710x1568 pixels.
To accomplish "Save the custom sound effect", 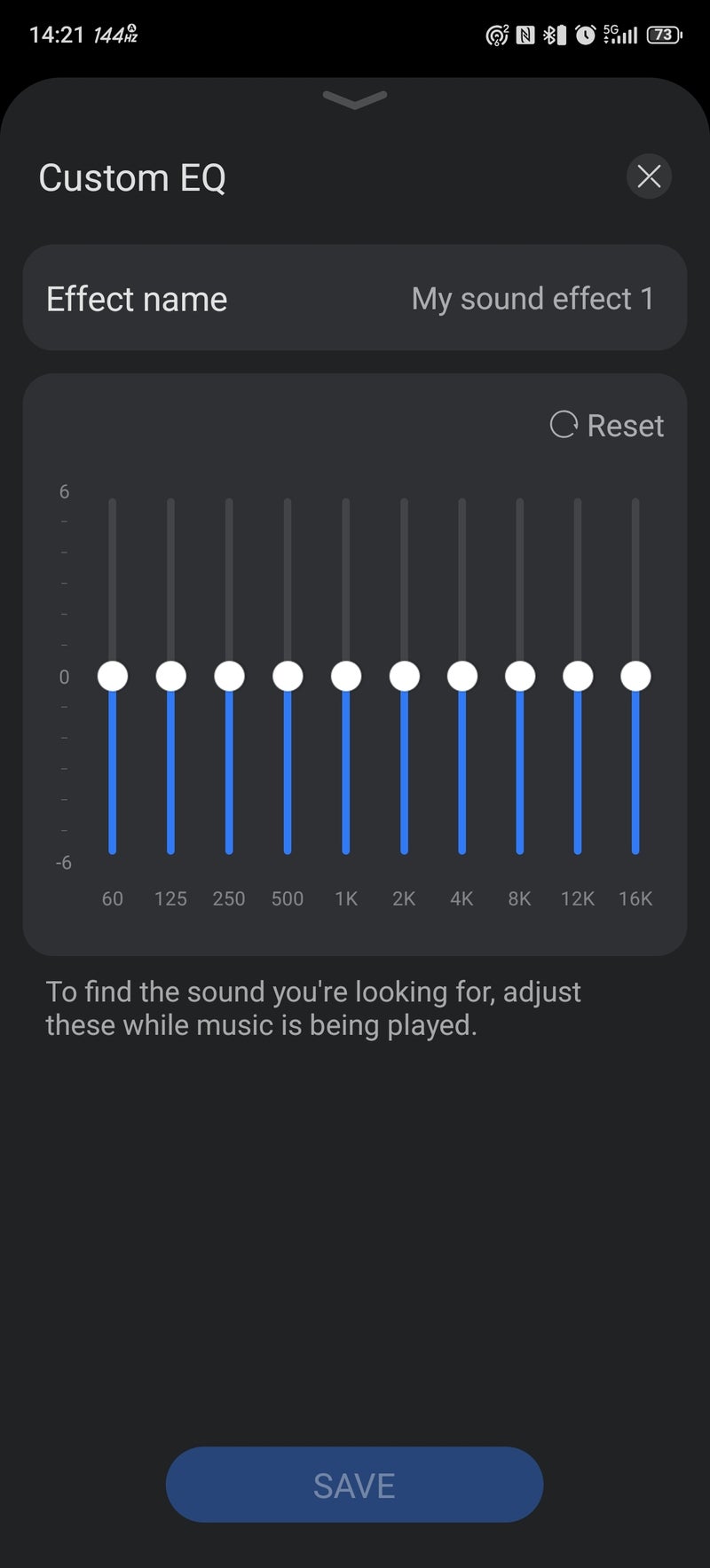I will tap(354, 1486).
